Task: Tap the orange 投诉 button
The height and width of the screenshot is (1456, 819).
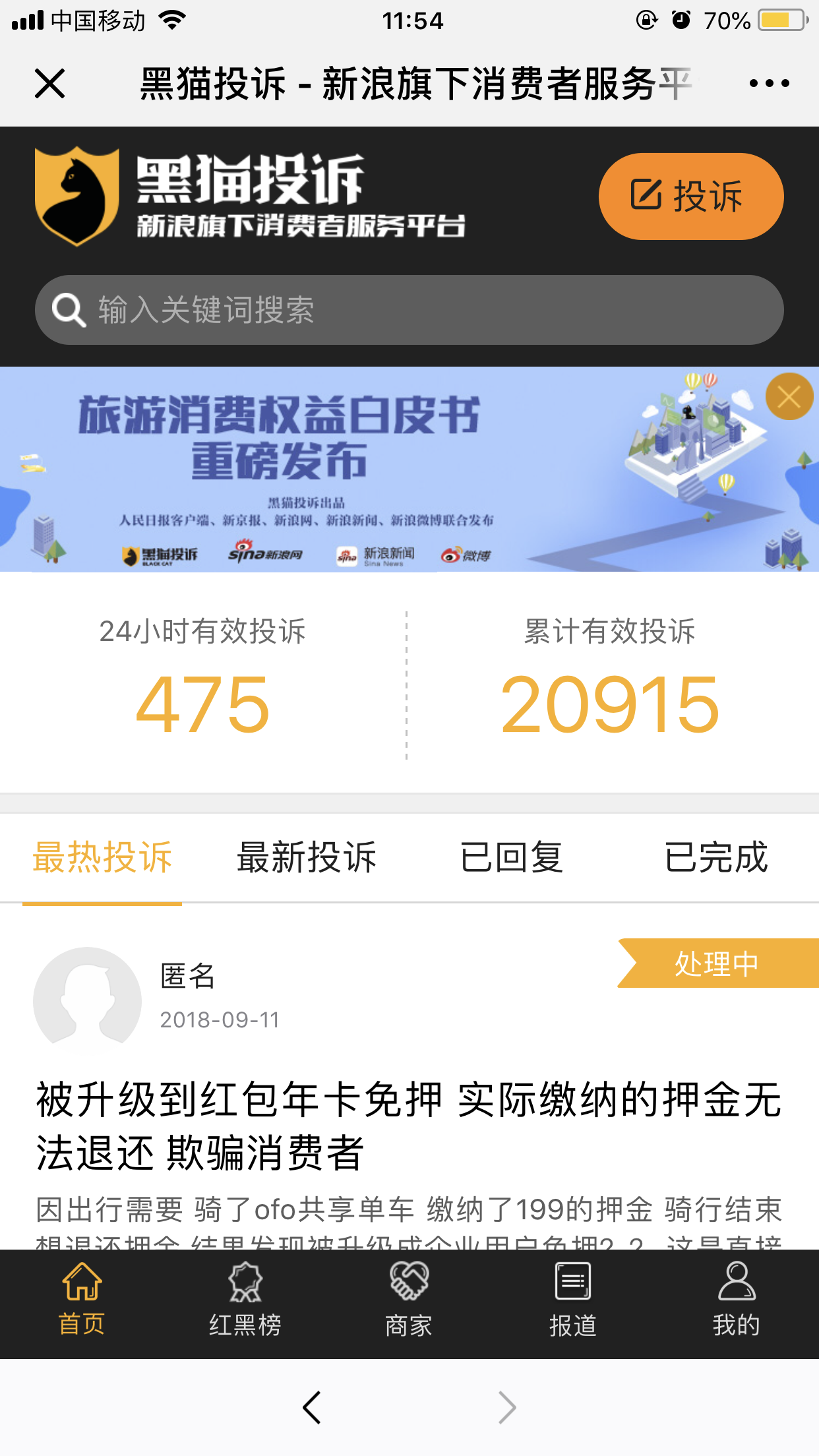Action: (690, 197)
